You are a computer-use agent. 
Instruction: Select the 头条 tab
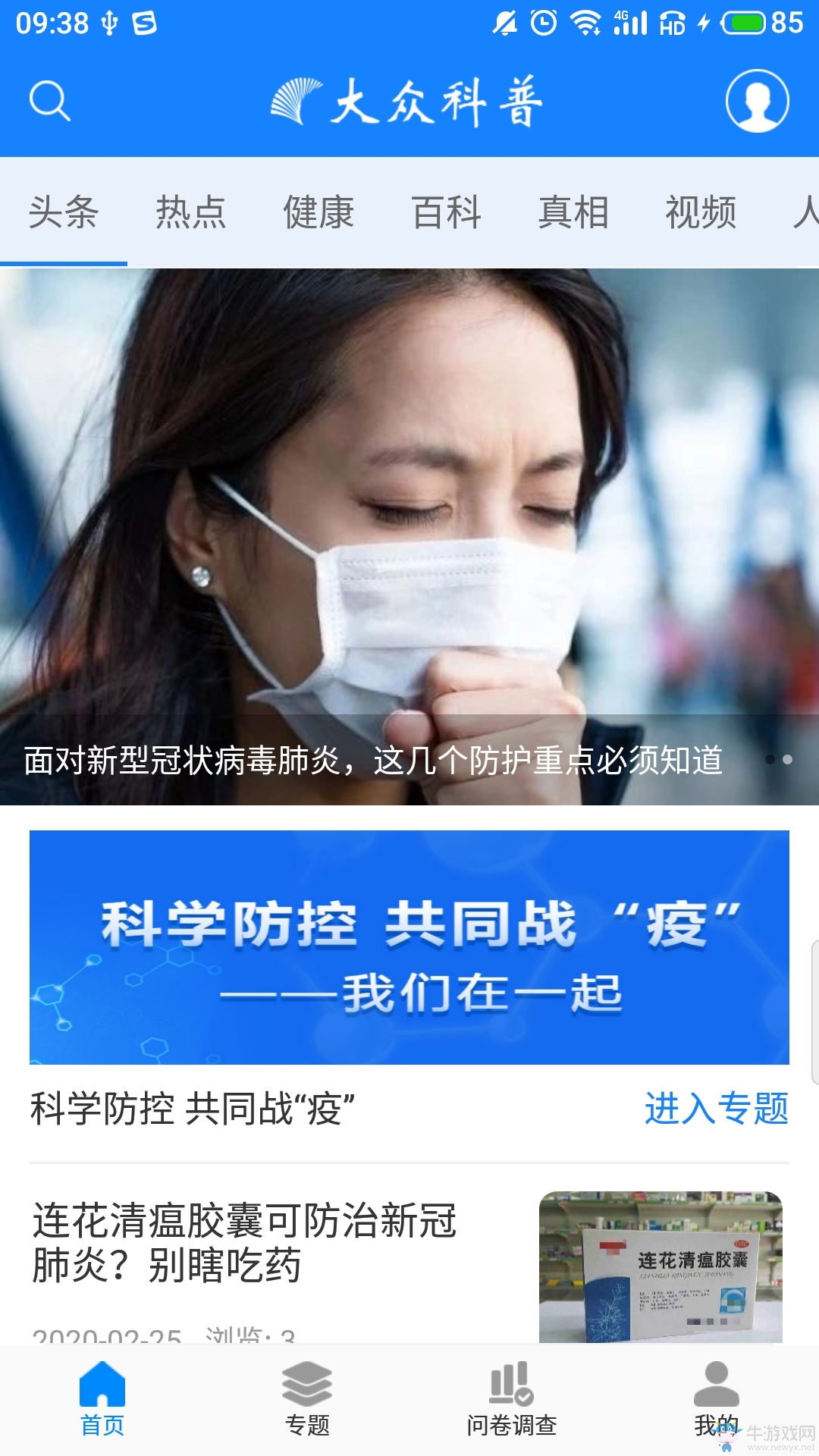64,212
